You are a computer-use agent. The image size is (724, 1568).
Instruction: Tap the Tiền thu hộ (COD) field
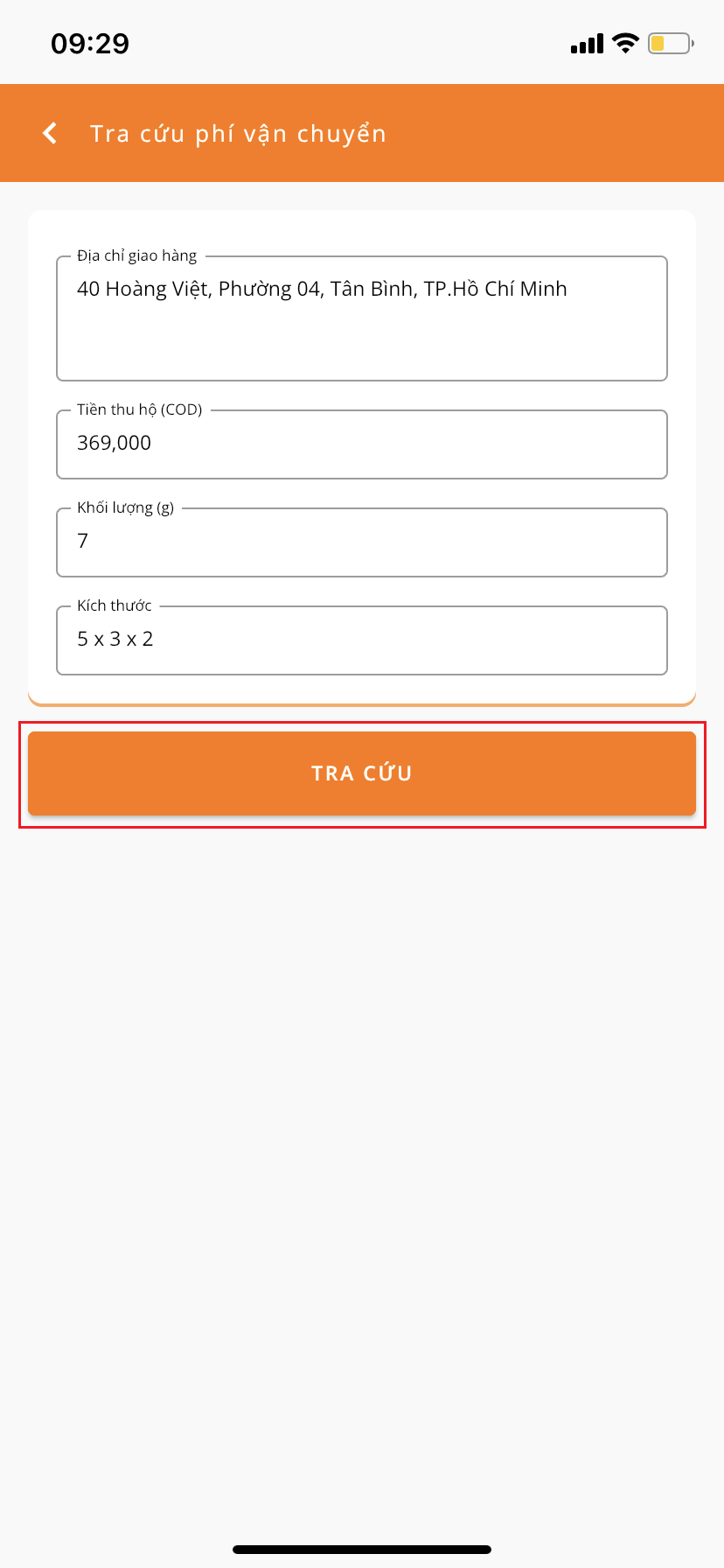pyautogui.click(x=362, y=444)
